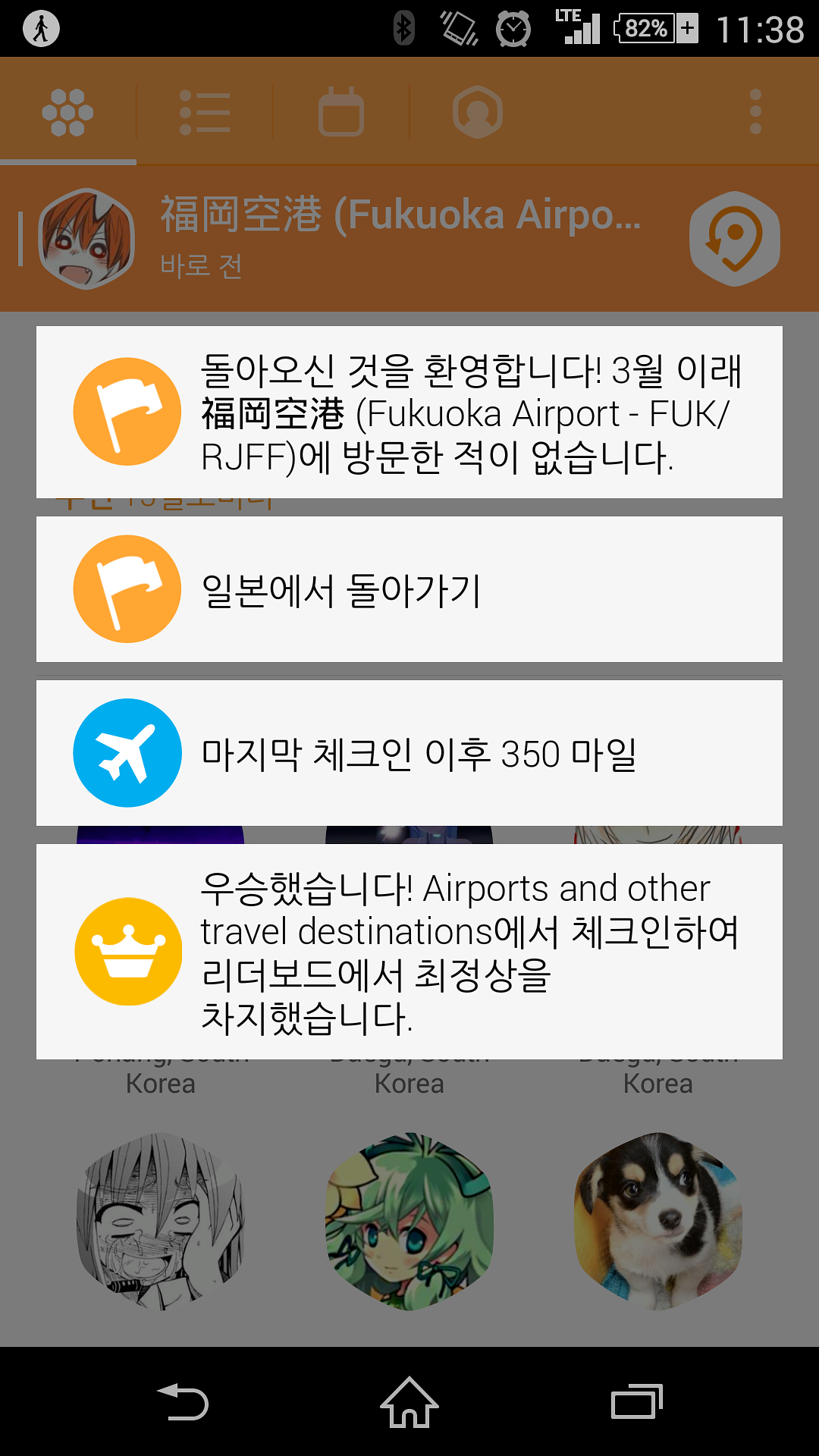Open the 350 마일 since last check-in card

pyautogui.click(x=409, y=753)
